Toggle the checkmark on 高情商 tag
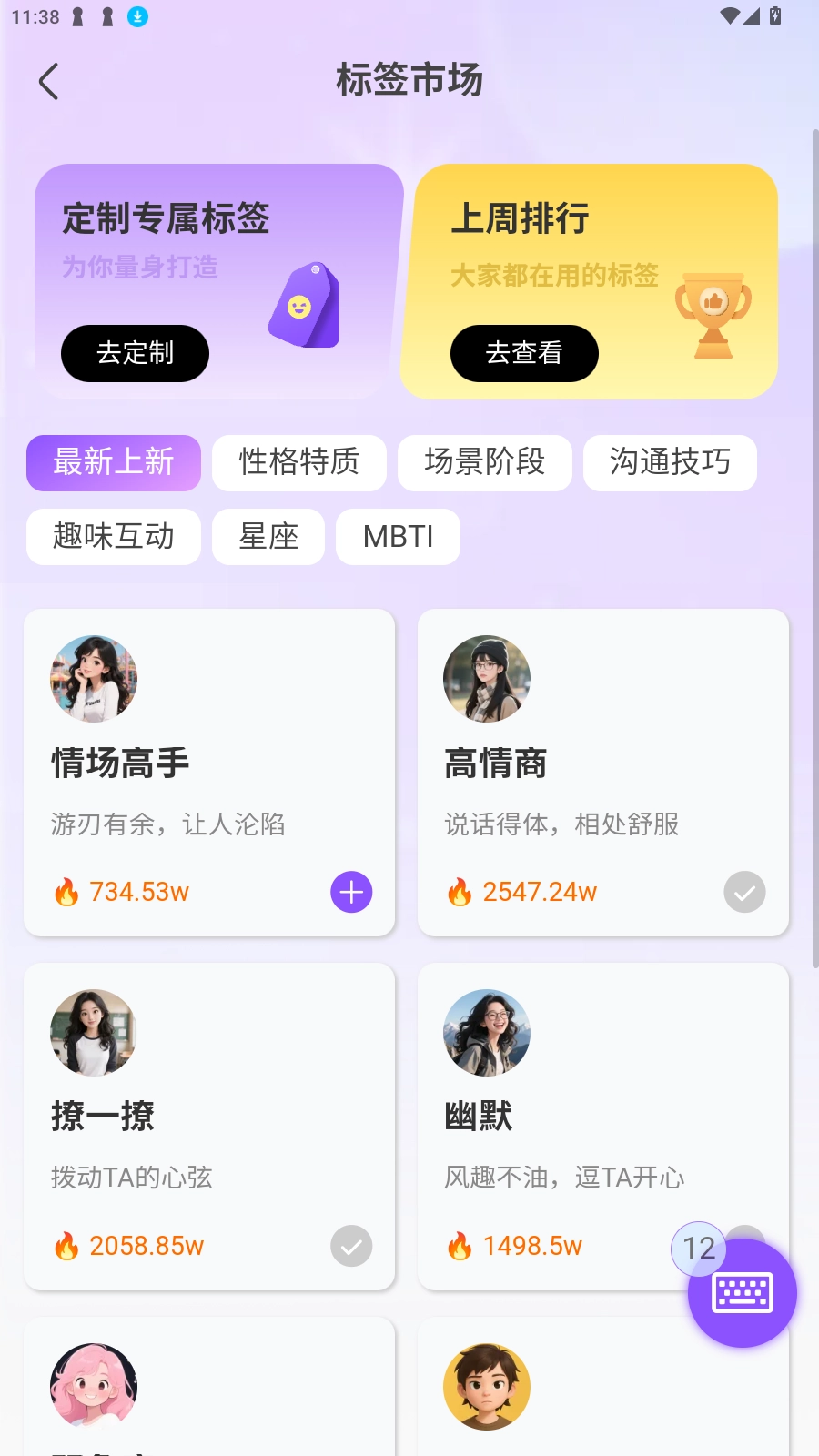This screenshot has height=1456, width=819. 743,892
